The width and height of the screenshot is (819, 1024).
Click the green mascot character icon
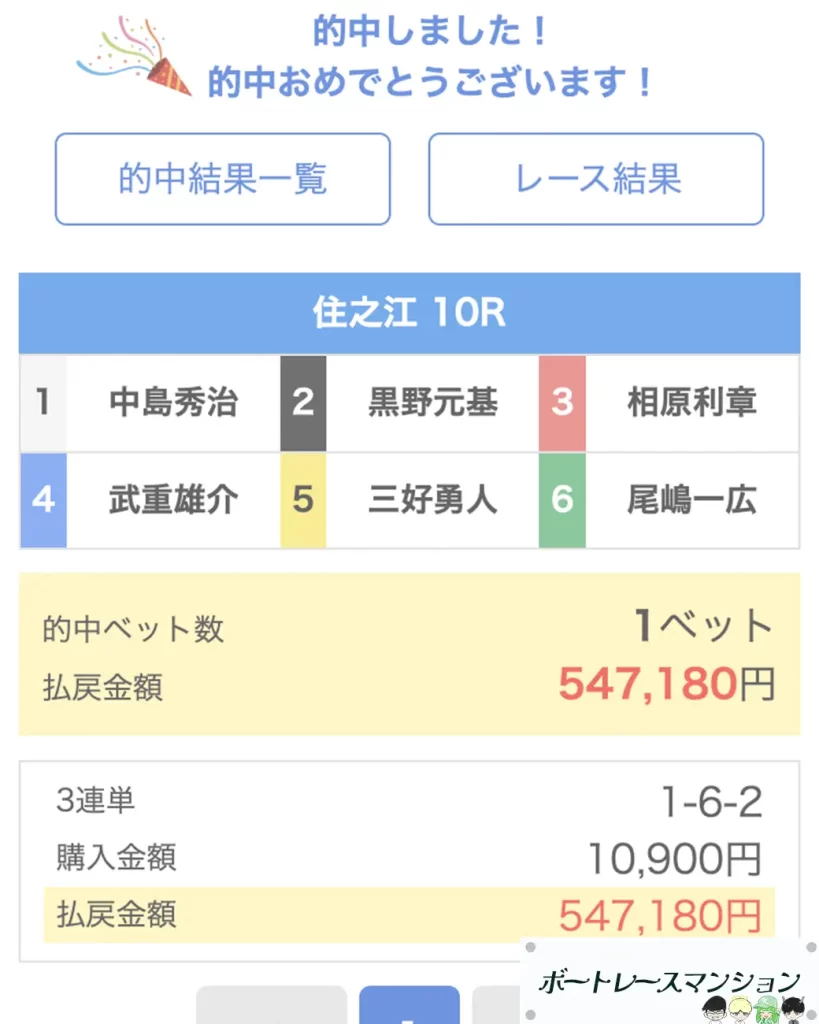coord(766,1010)
